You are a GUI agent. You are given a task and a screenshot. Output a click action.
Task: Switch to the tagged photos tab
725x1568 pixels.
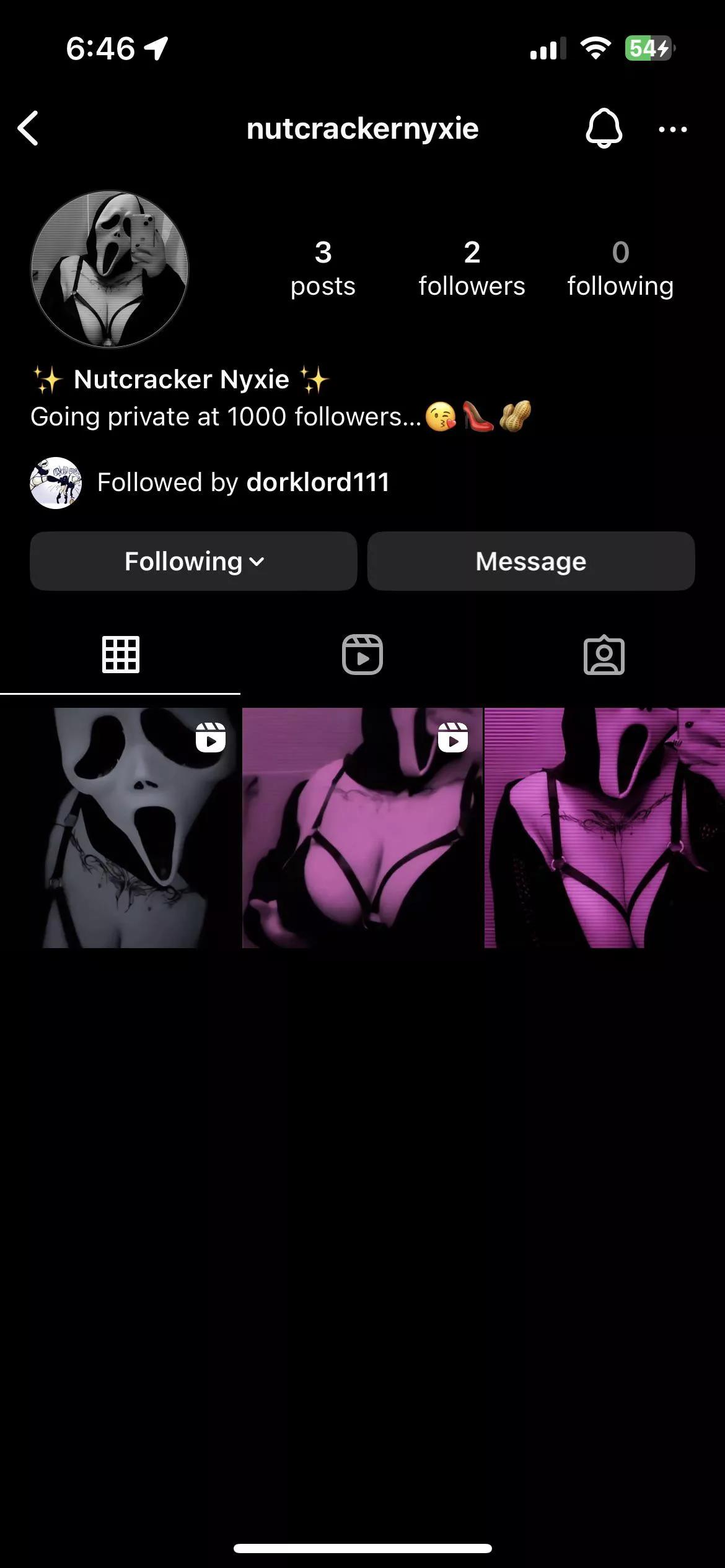click(x=604, y=655)
